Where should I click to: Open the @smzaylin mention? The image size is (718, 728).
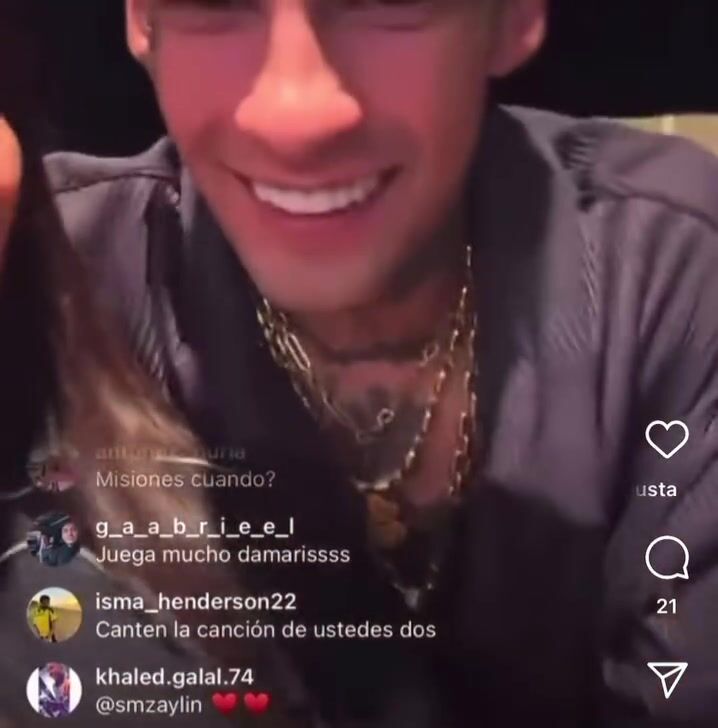[149, 704]
